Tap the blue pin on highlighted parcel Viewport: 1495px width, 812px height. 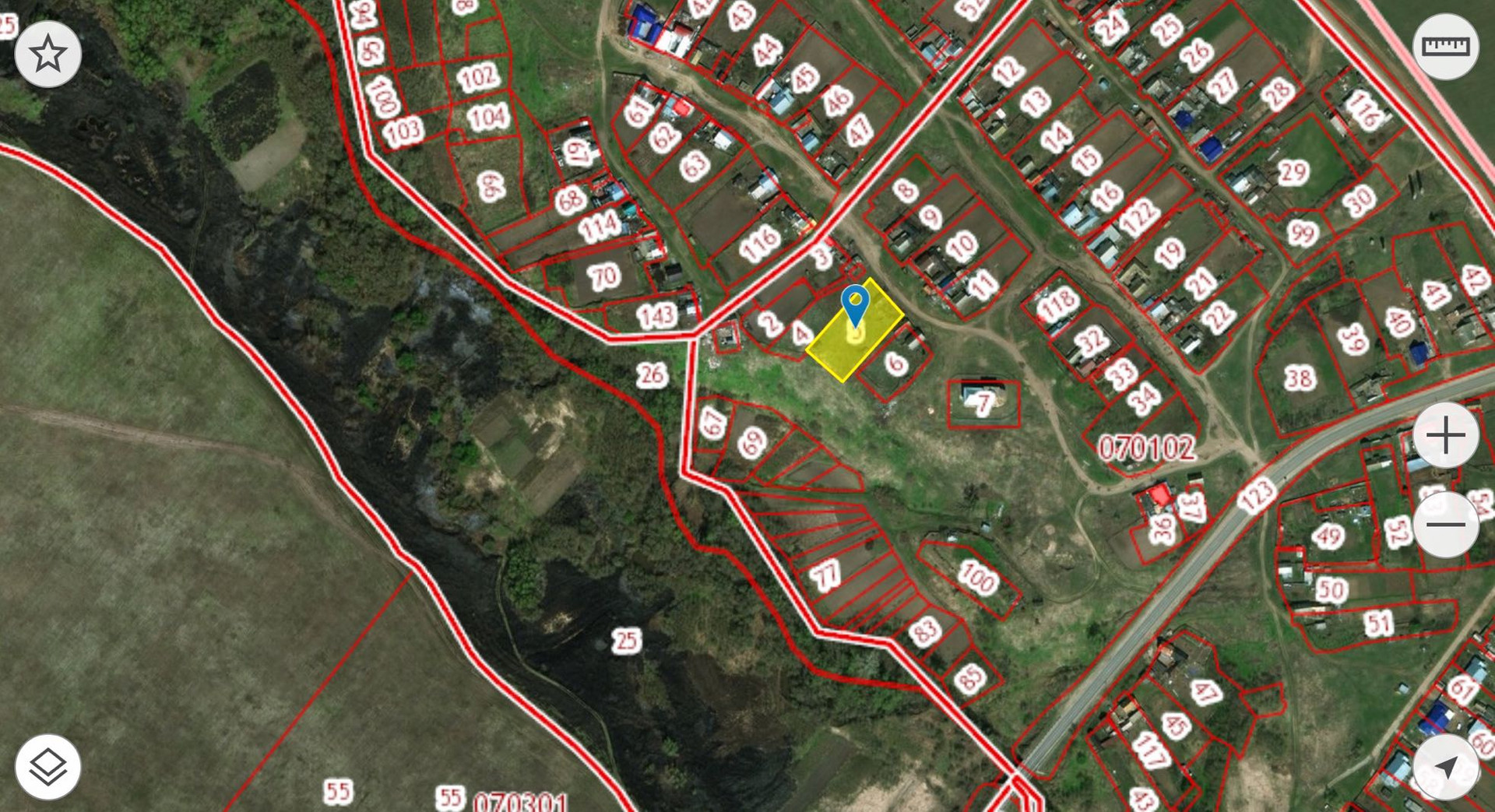(855, 304)
